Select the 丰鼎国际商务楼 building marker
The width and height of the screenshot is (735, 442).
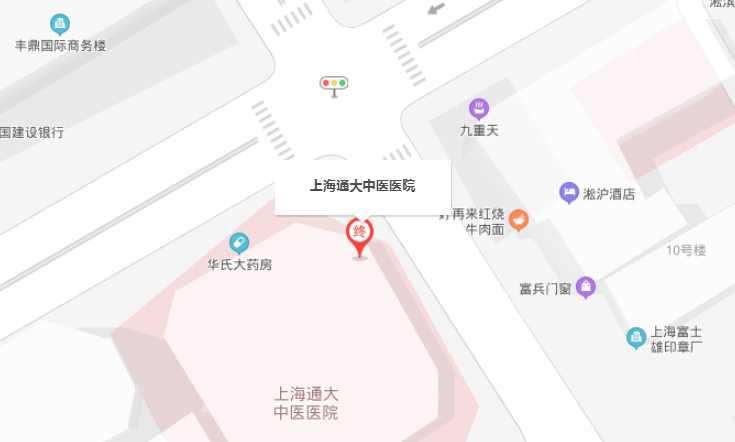pyautogui.click(x=60, y=24)
